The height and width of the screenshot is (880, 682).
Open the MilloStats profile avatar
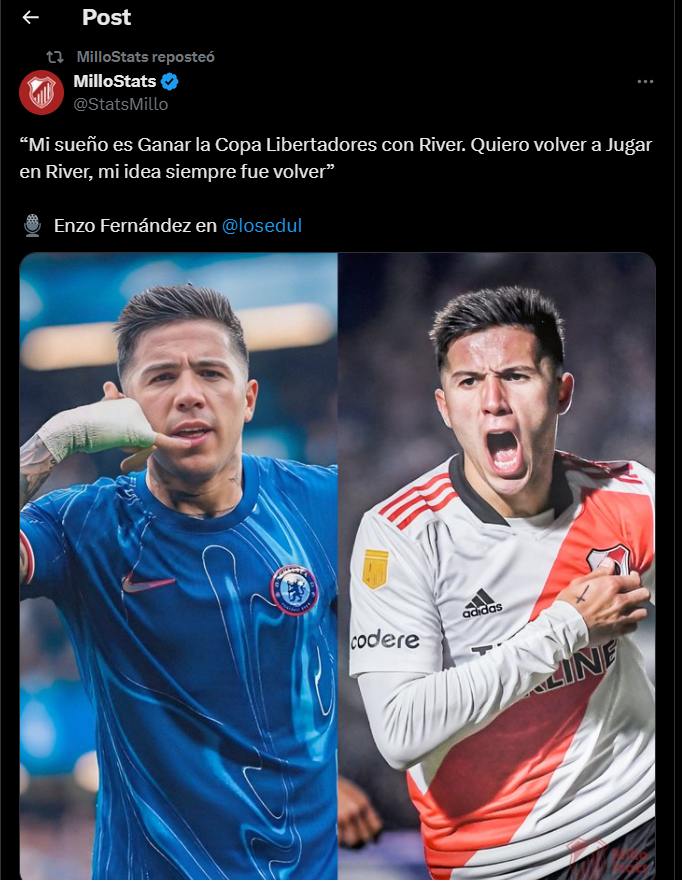[x=41, y=92]
